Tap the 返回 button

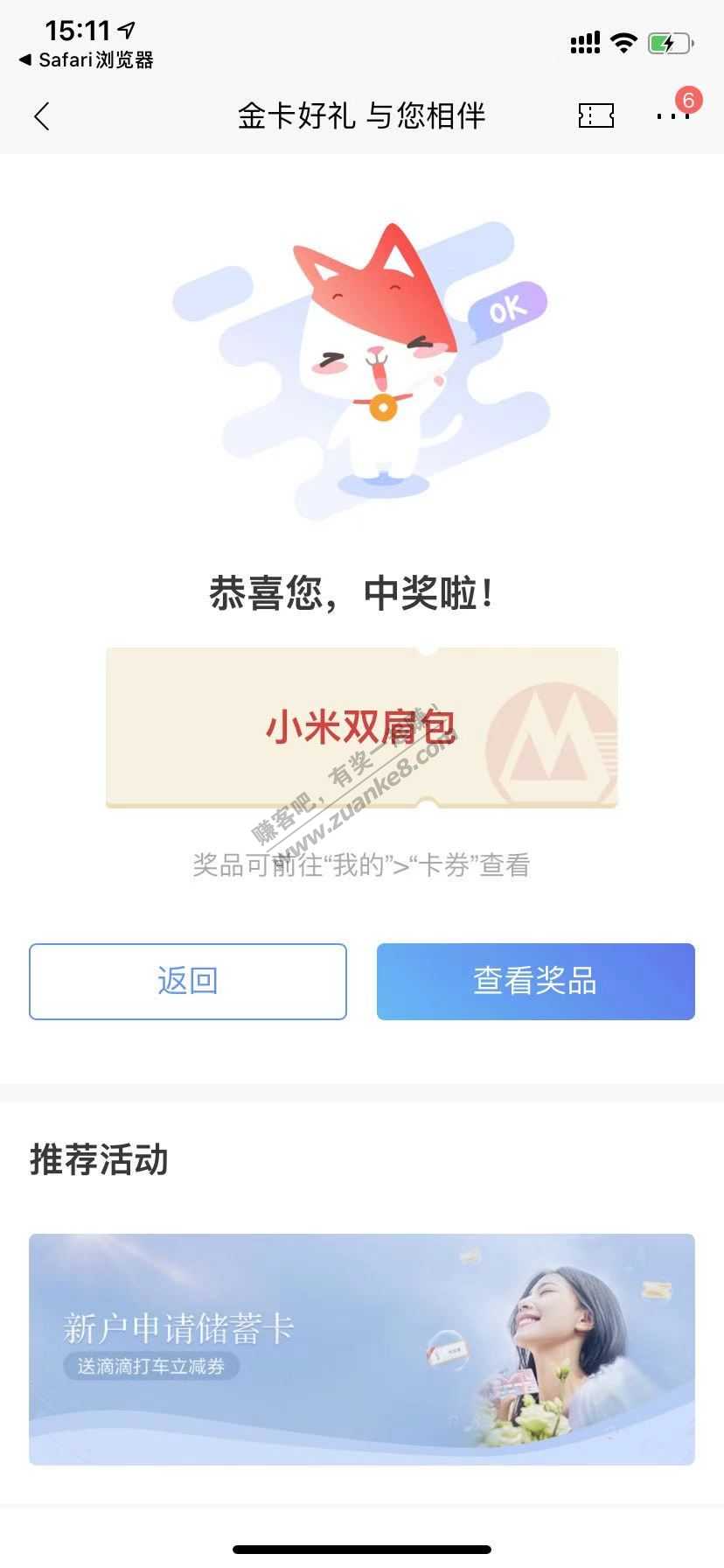click(188, 981)
